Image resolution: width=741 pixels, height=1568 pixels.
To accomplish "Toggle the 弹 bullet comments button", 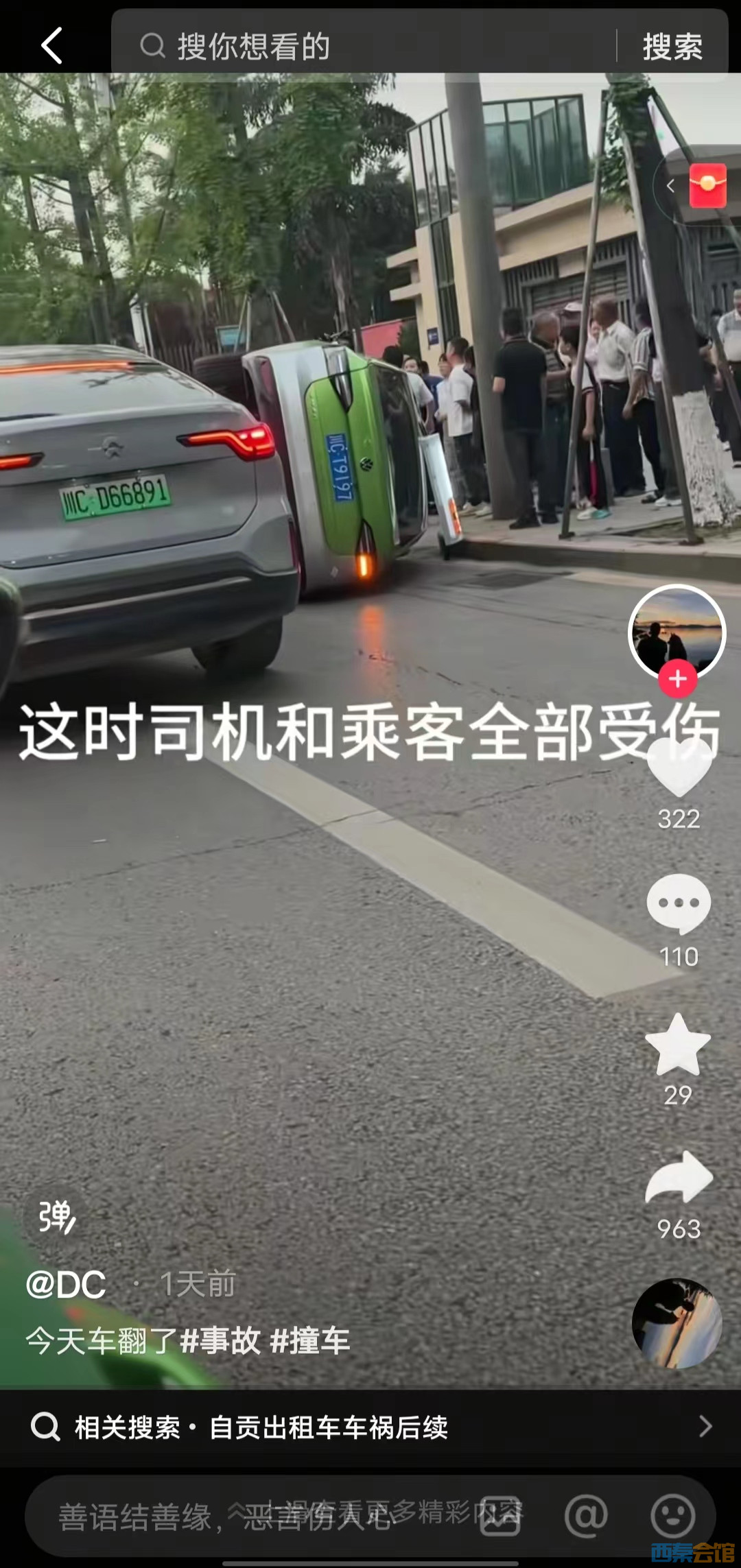I will point(56,1217).
